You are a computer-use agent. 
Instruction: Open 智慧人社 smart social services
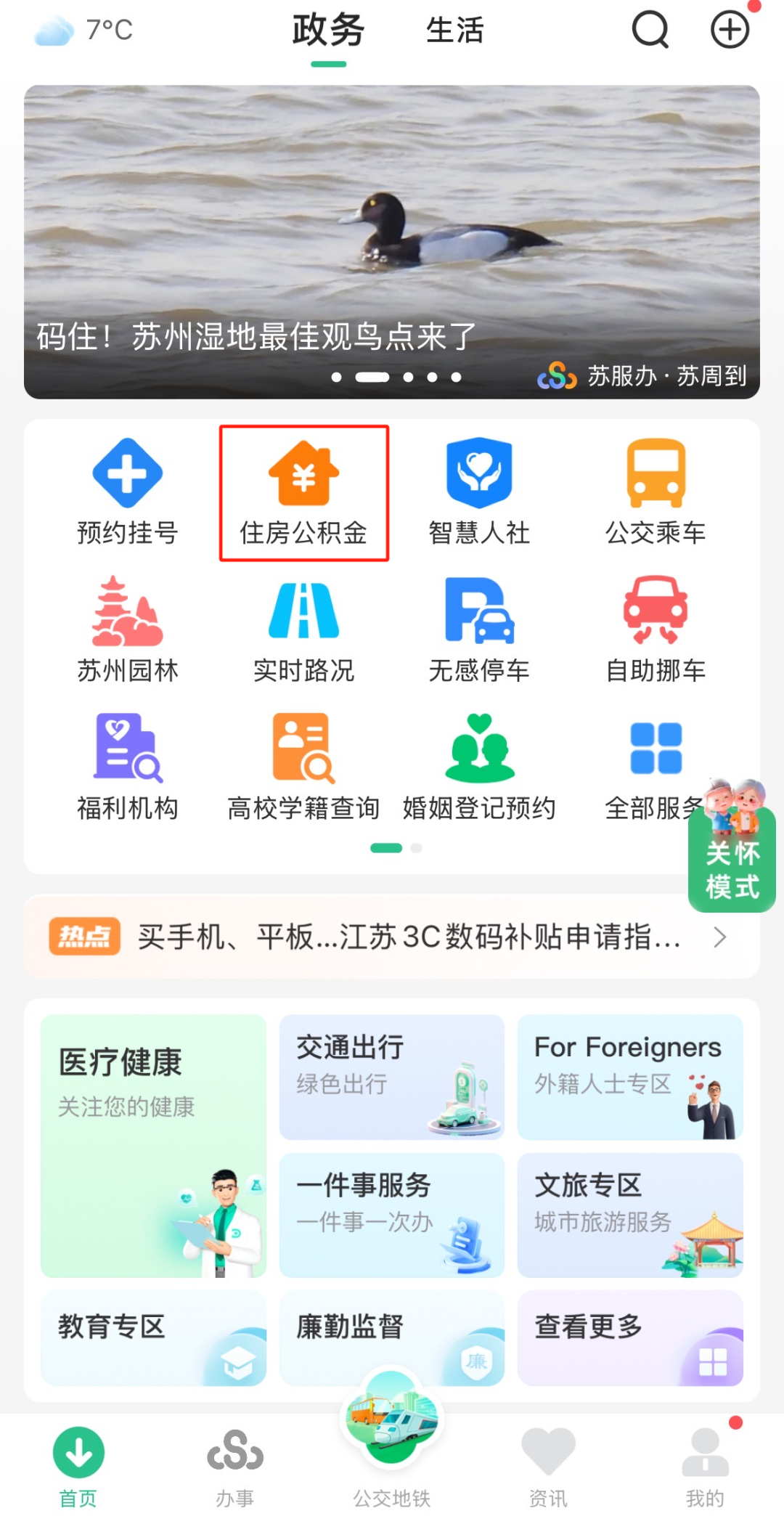pos(479,486)
